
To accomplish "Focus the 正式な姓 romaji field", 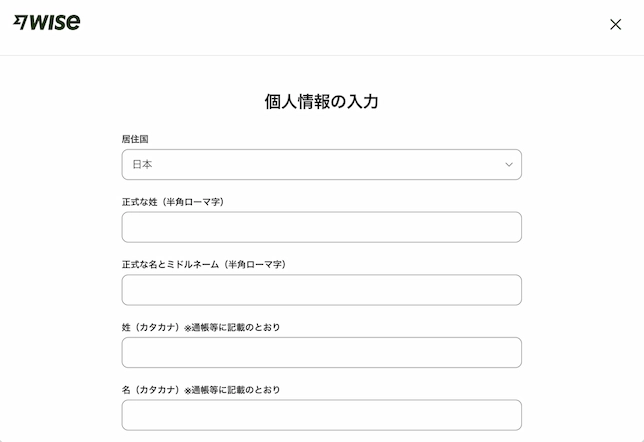I will pos(321,227).
